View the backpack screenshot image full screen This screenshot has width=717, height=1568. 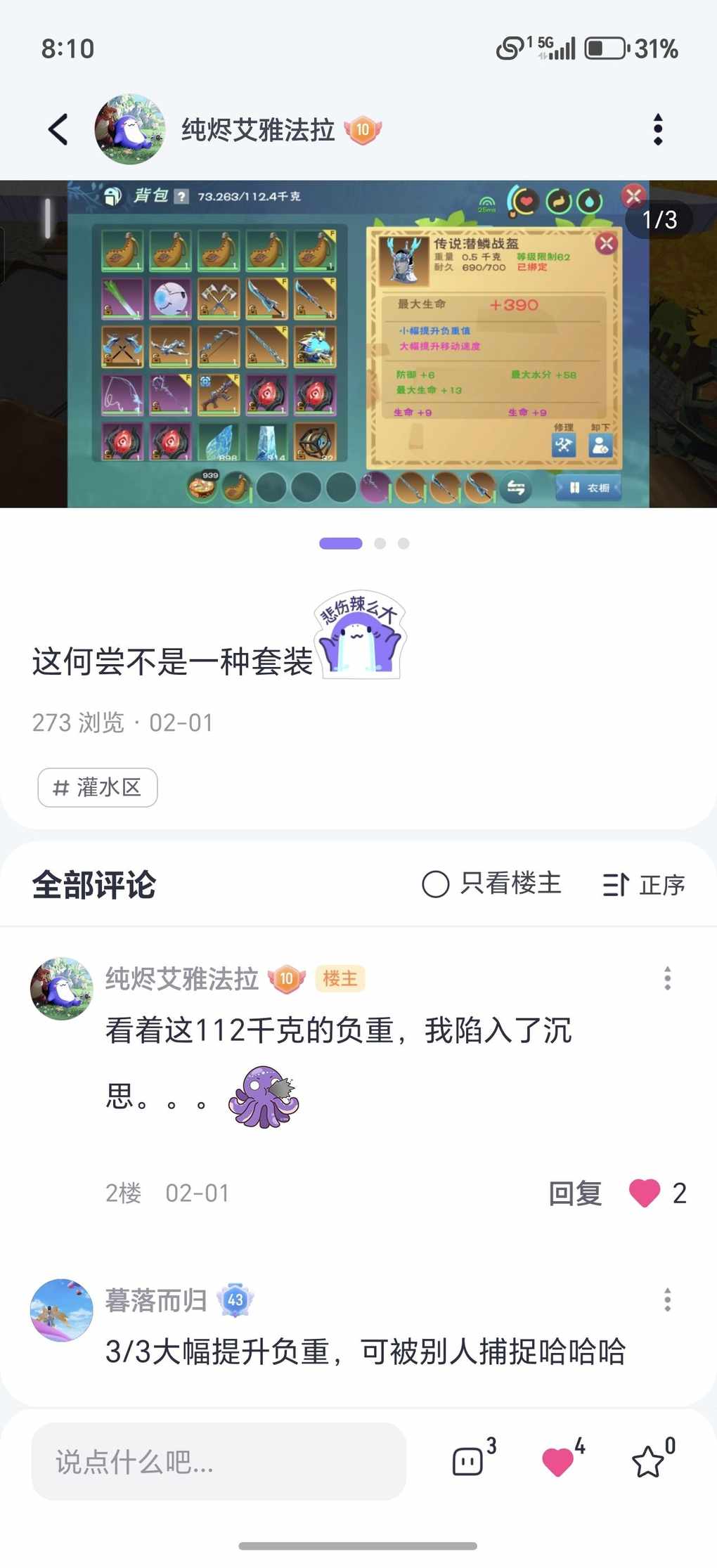pyautogui.click(x=358, y=344)
